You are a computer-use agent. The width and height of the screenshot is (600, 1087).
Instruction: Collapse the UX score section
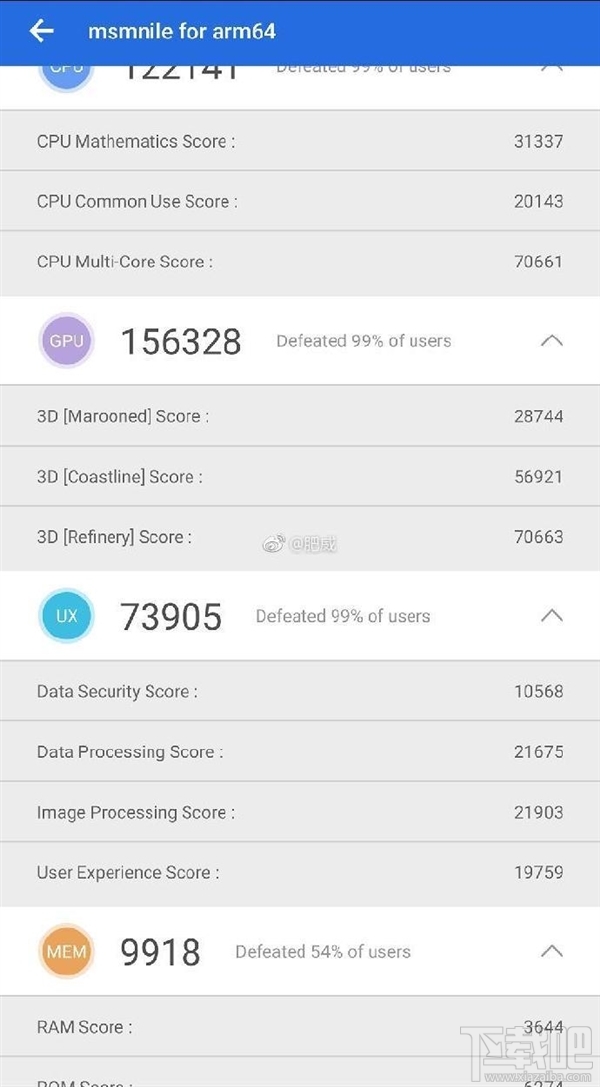[x=551, y=616]
